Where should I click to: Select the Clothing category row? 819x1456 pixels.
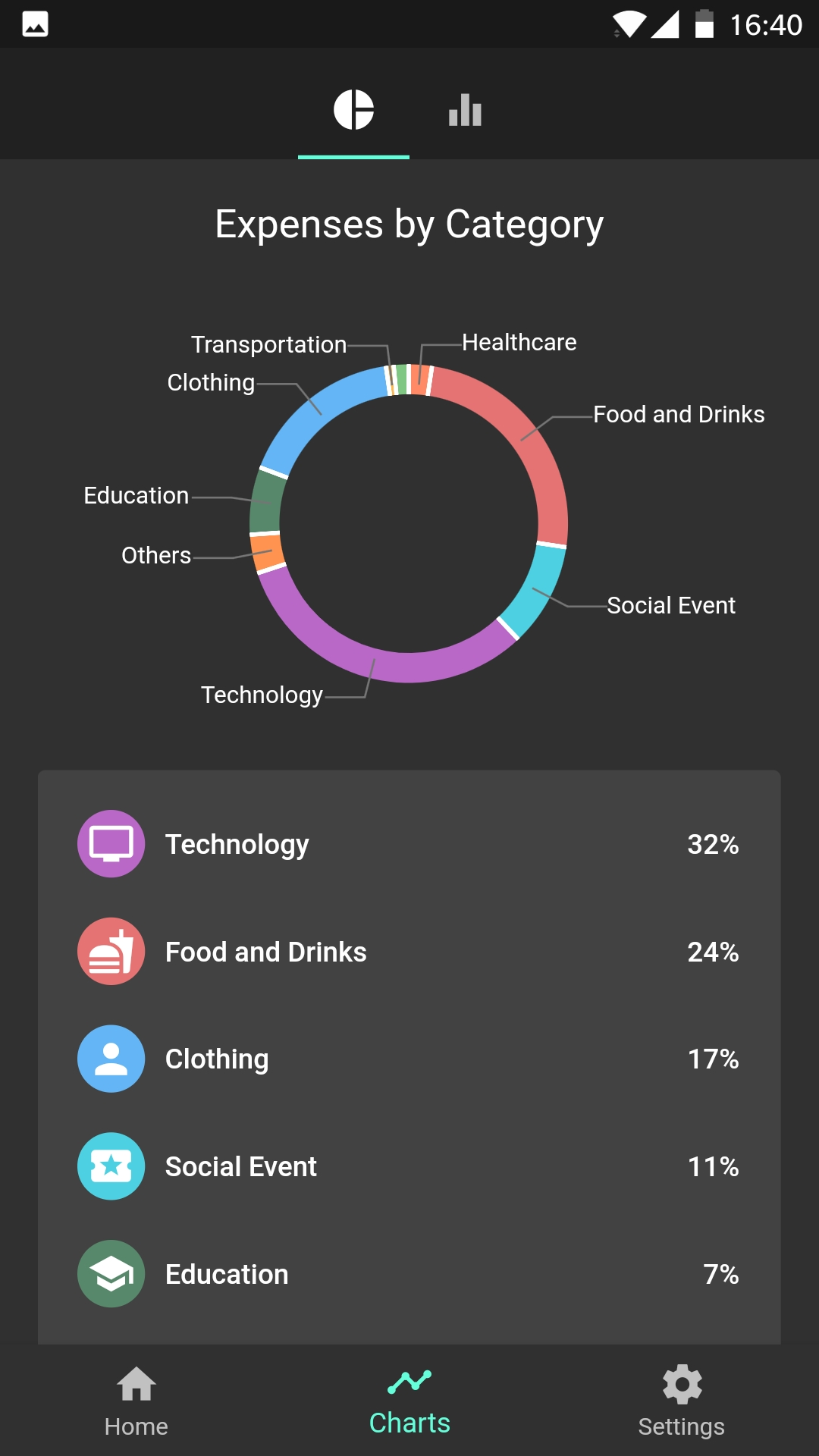click(x=409, y=1059)
